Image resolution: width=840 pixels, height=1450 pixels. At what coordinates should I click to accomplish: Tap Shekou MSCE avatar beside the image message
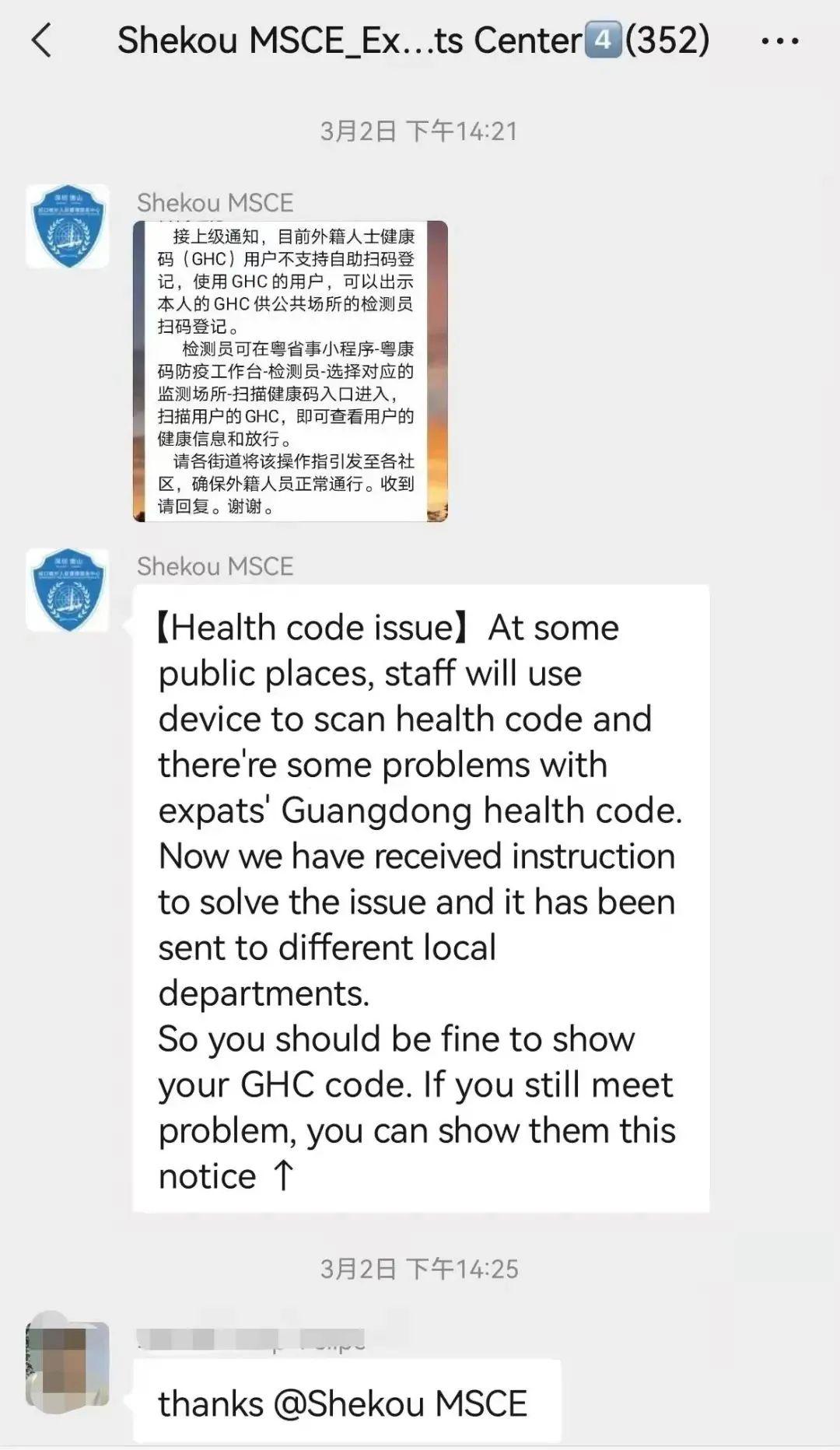click(x=68, y=226)
